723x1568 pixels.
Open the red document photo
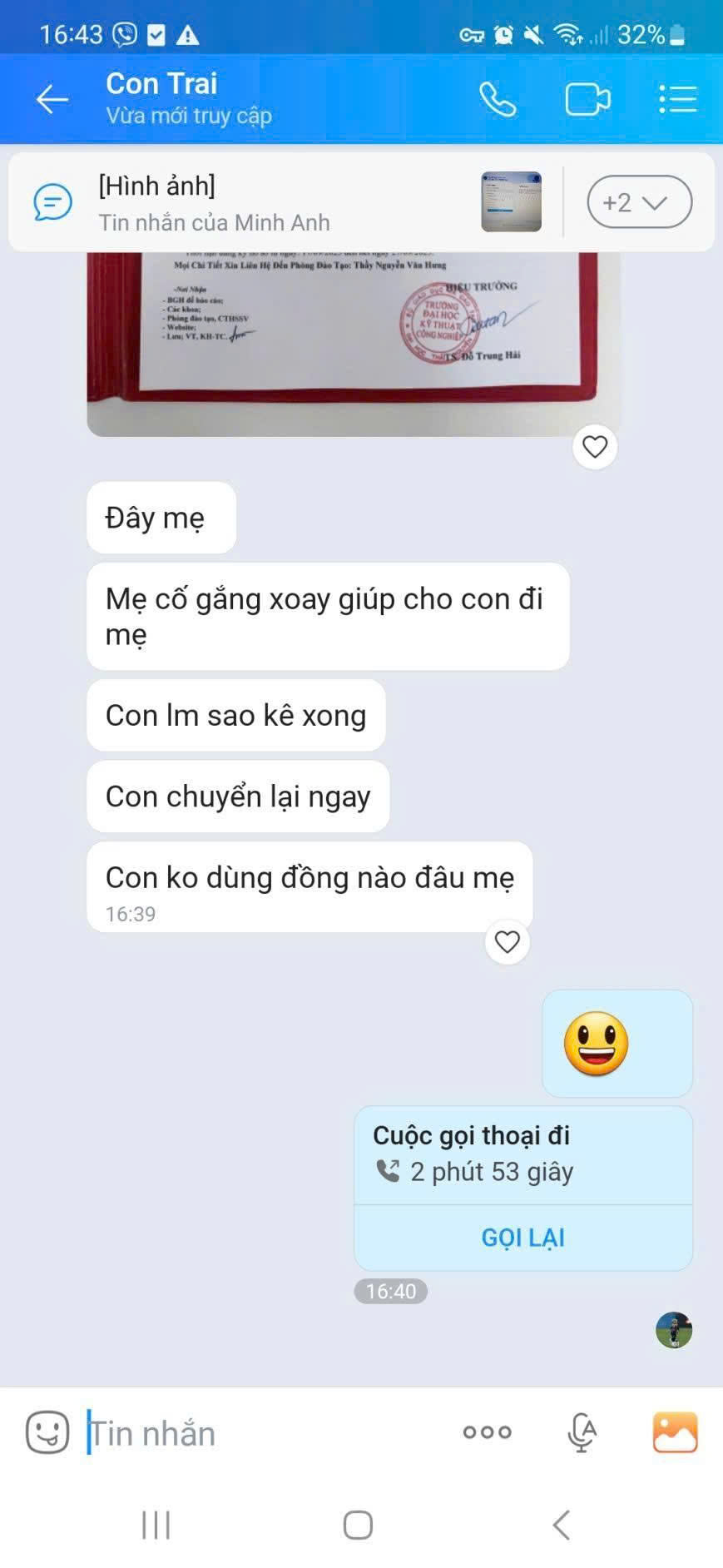[354, 343]
